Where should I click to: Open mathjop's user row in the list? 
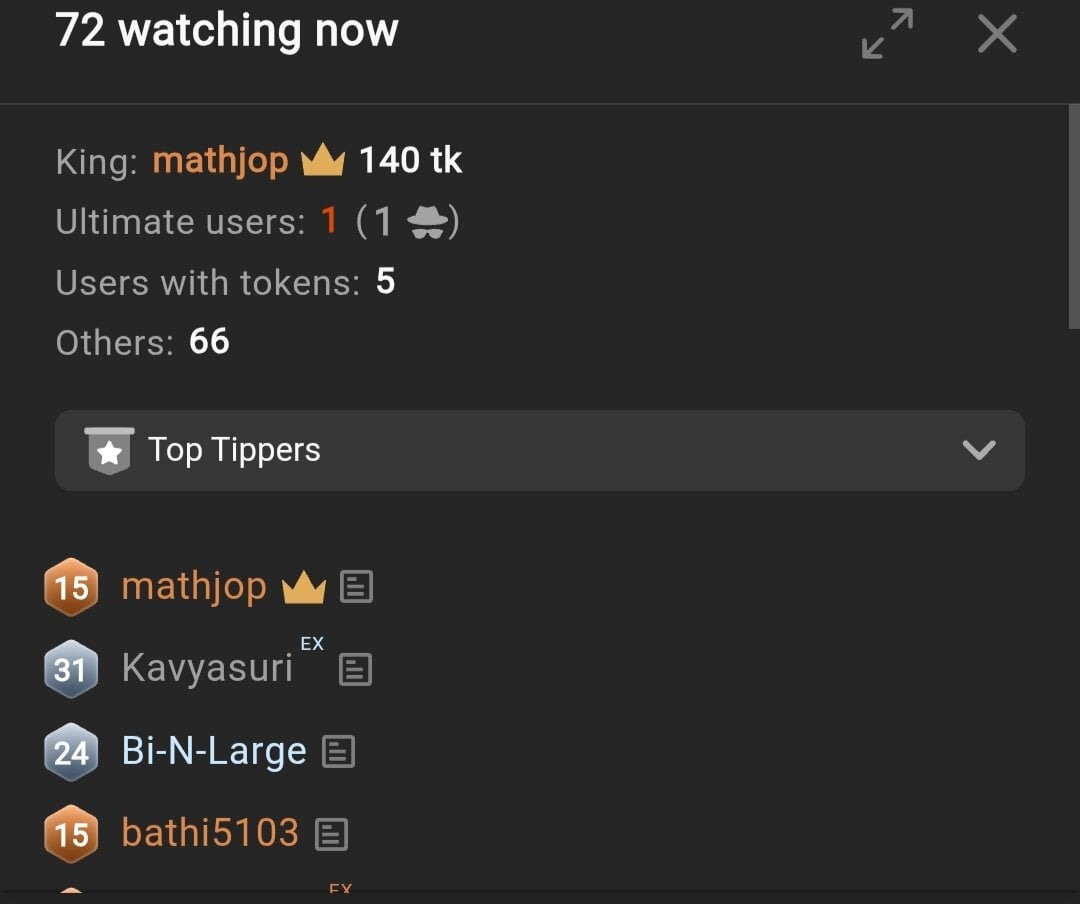[x=194, y=587]
